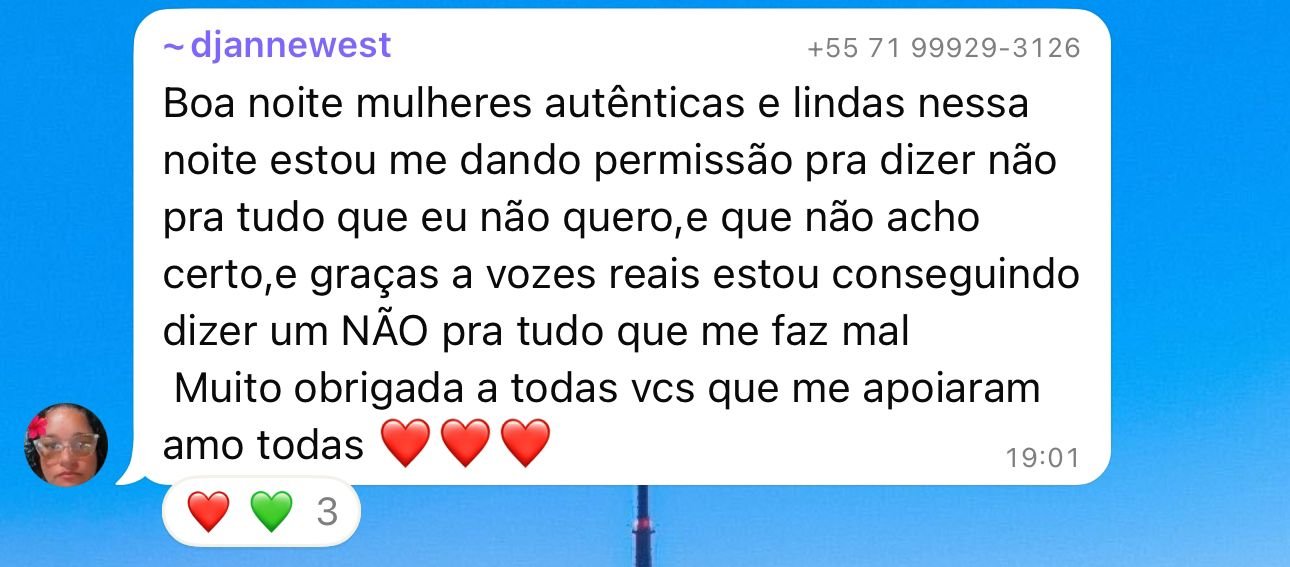Screen dimensions: 1290x567
Task: Tap the sender name djannewest
Action: (x=277, y=46)
